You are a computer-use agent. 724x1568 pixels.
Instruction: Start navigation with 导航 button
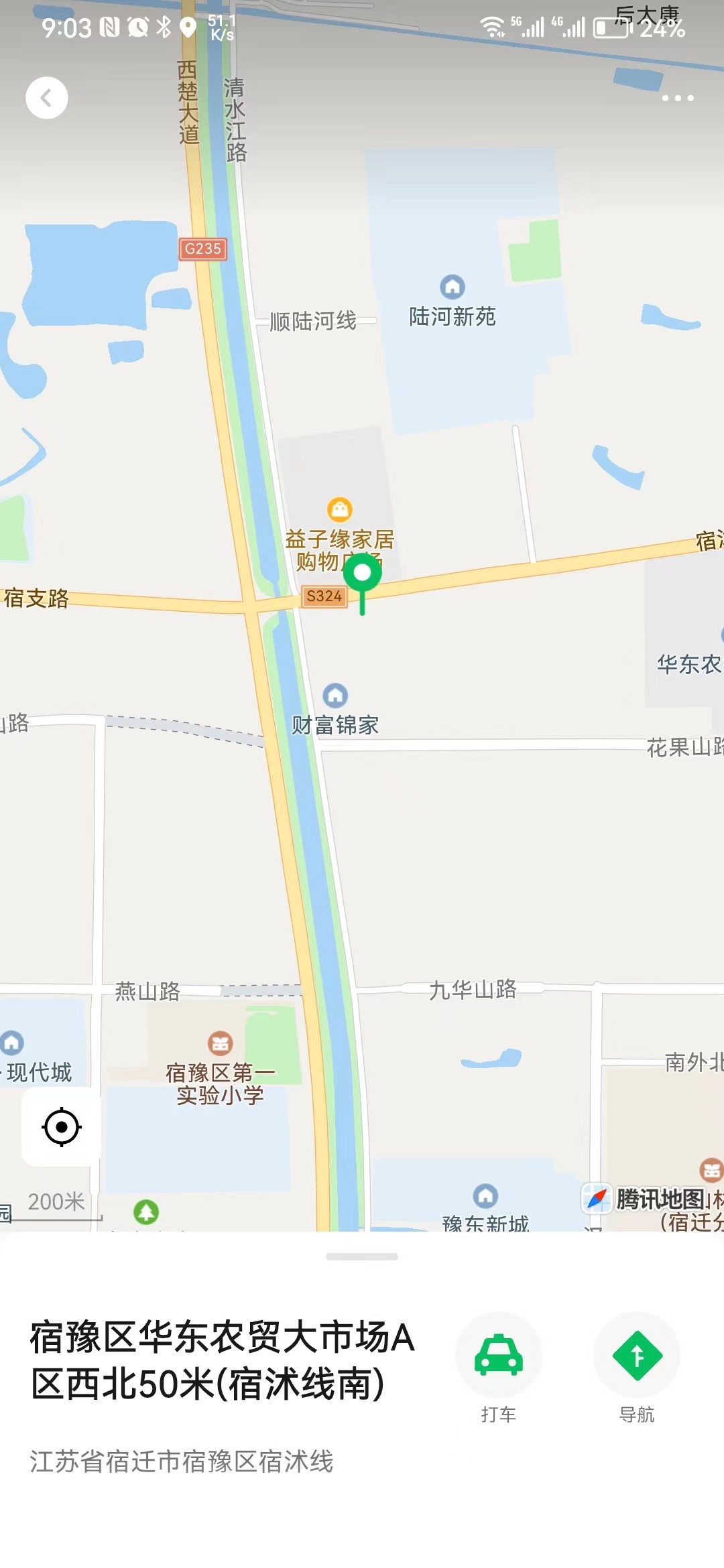tap(636, 1356)
